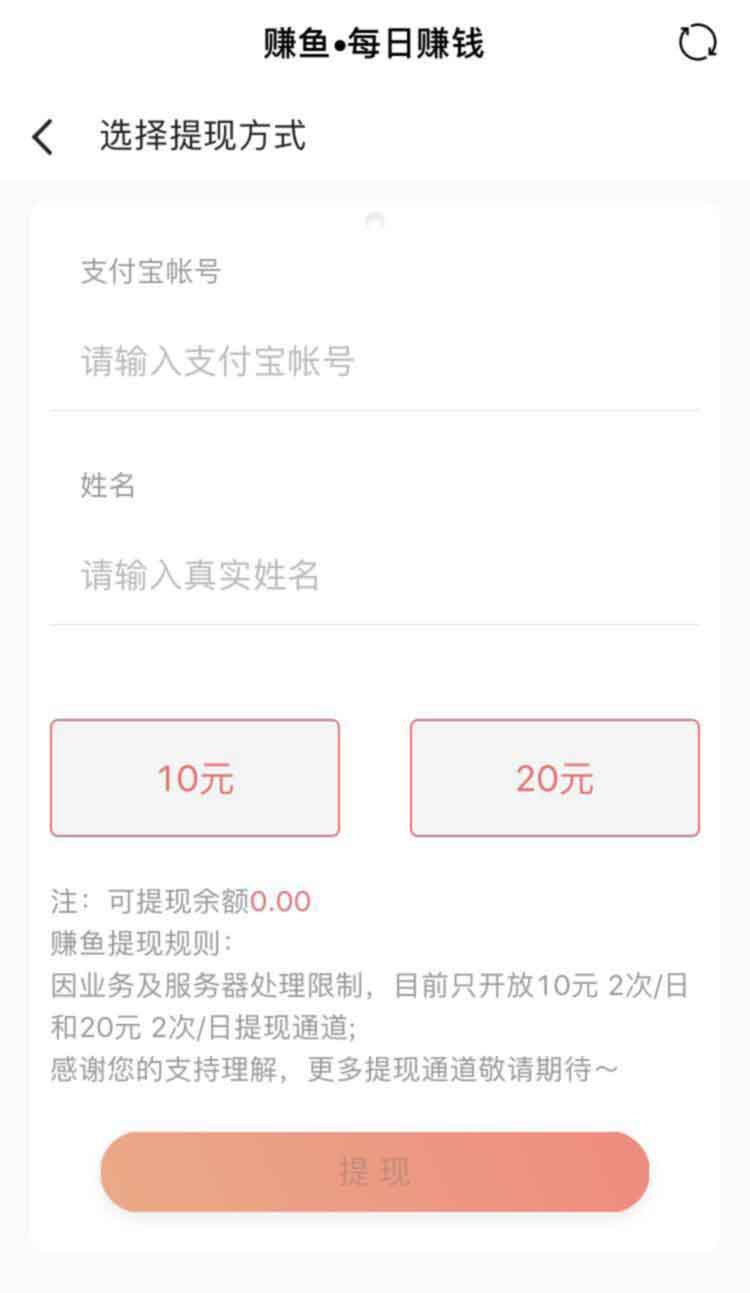Choose the 20元 withdrawal amount
The height and width of the screenshot is (1293, 750).
click(x=555, y=778)
